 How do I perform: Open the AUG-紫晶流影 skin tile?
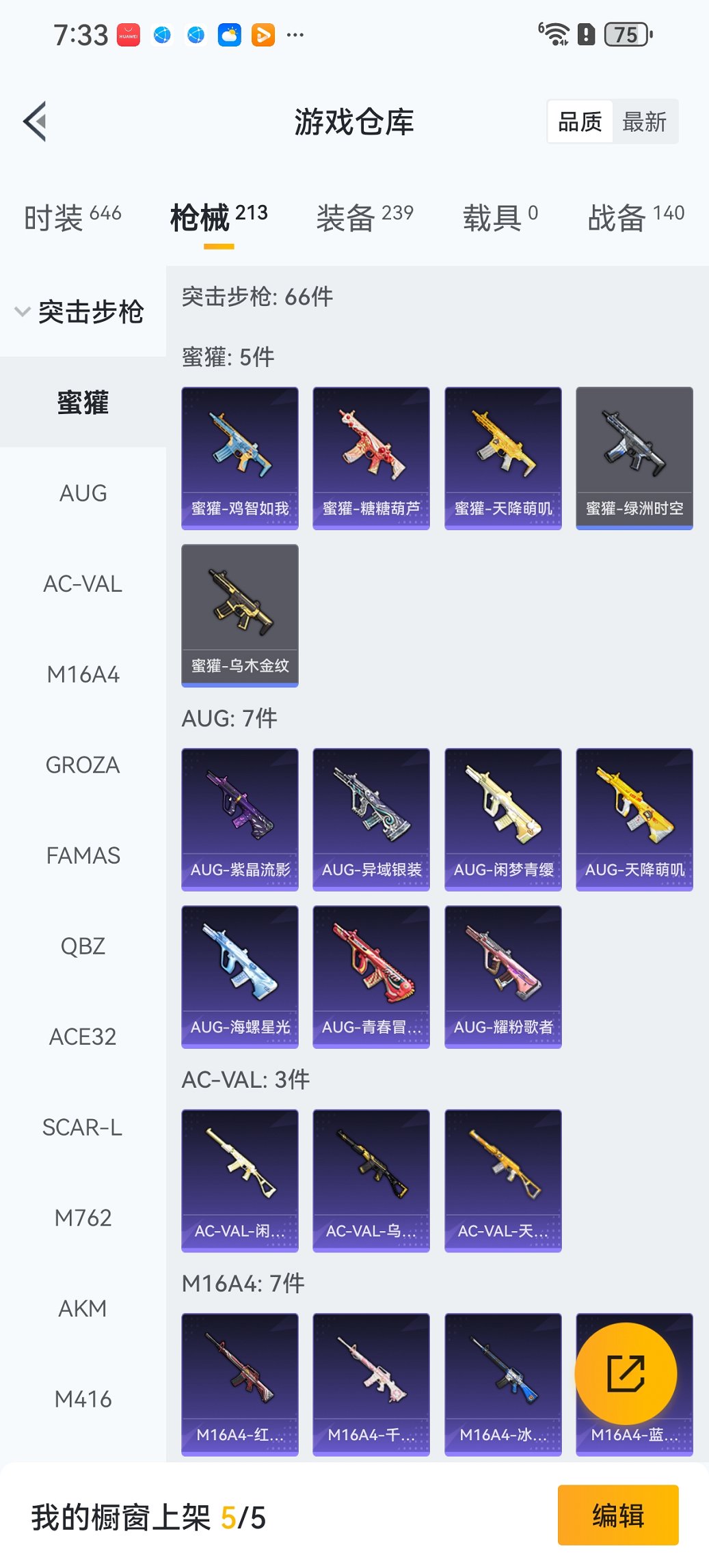(x=239, y=819)
